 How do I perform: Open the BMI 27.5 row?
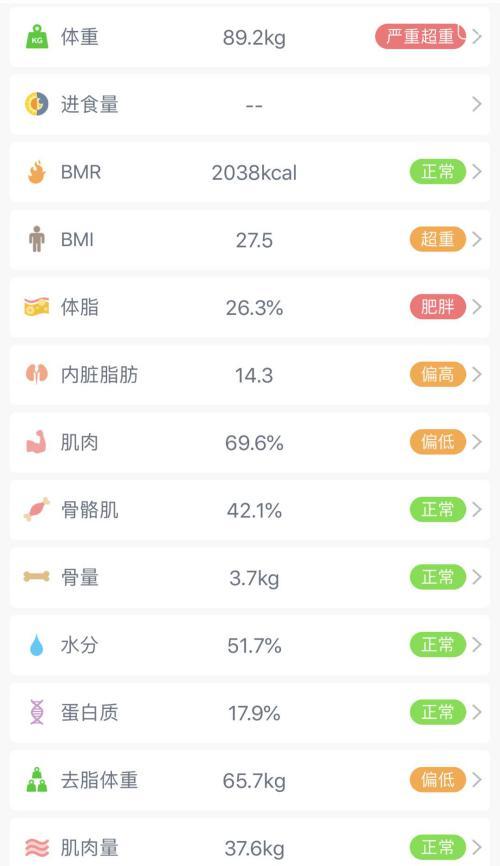point(250,240)
